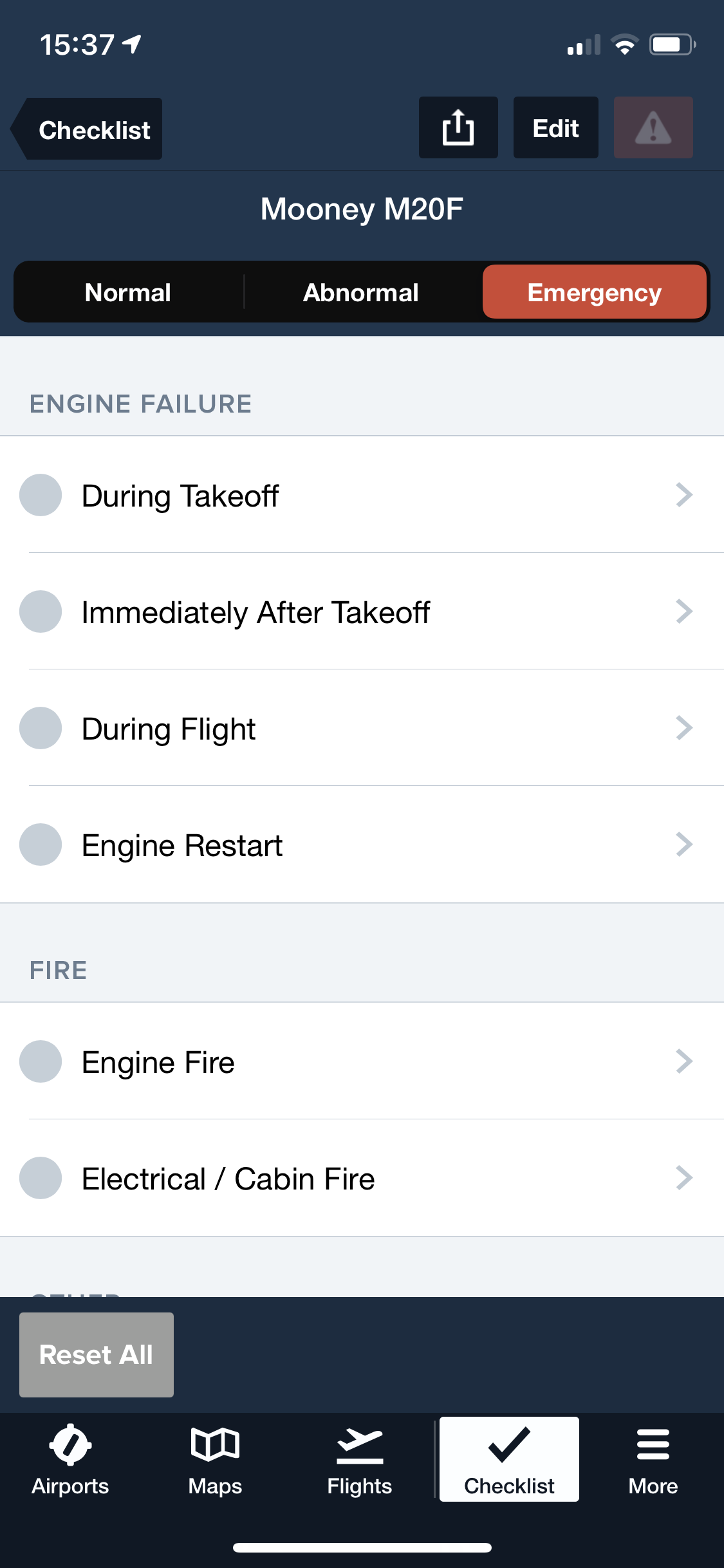Open the Immediately After Takeoff checklist

[360, 612]
